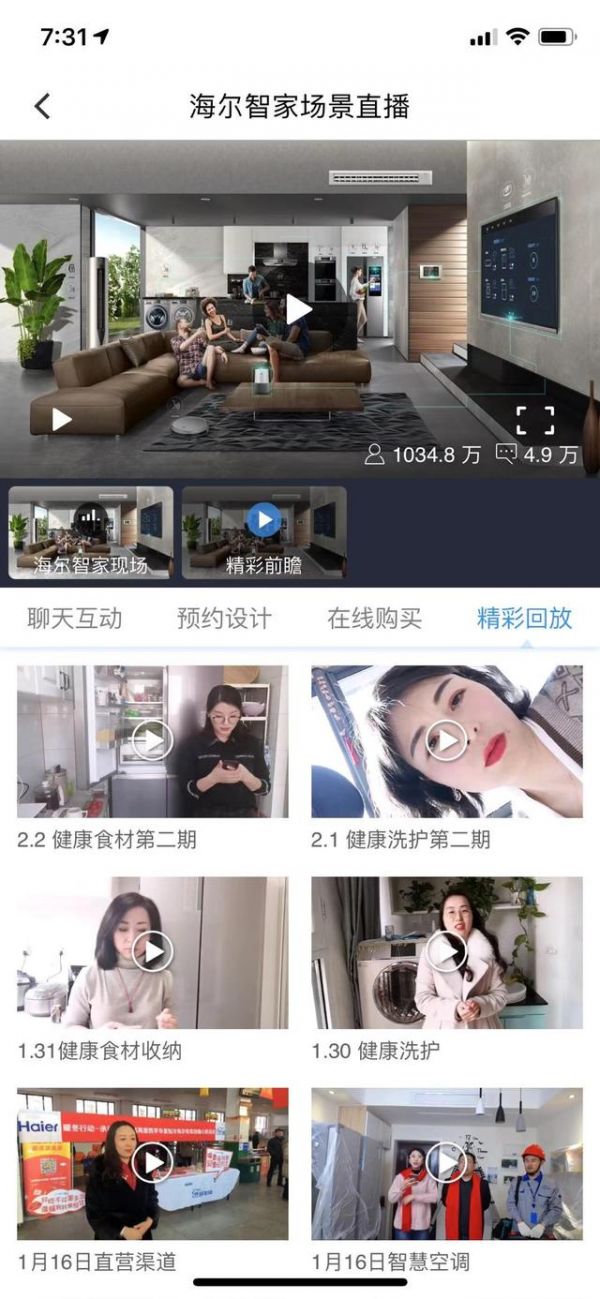The height and width of the screenshot is (1299, 600).
Task: Play the 1.30 健康洗护 replay
Action: [446, 952]
